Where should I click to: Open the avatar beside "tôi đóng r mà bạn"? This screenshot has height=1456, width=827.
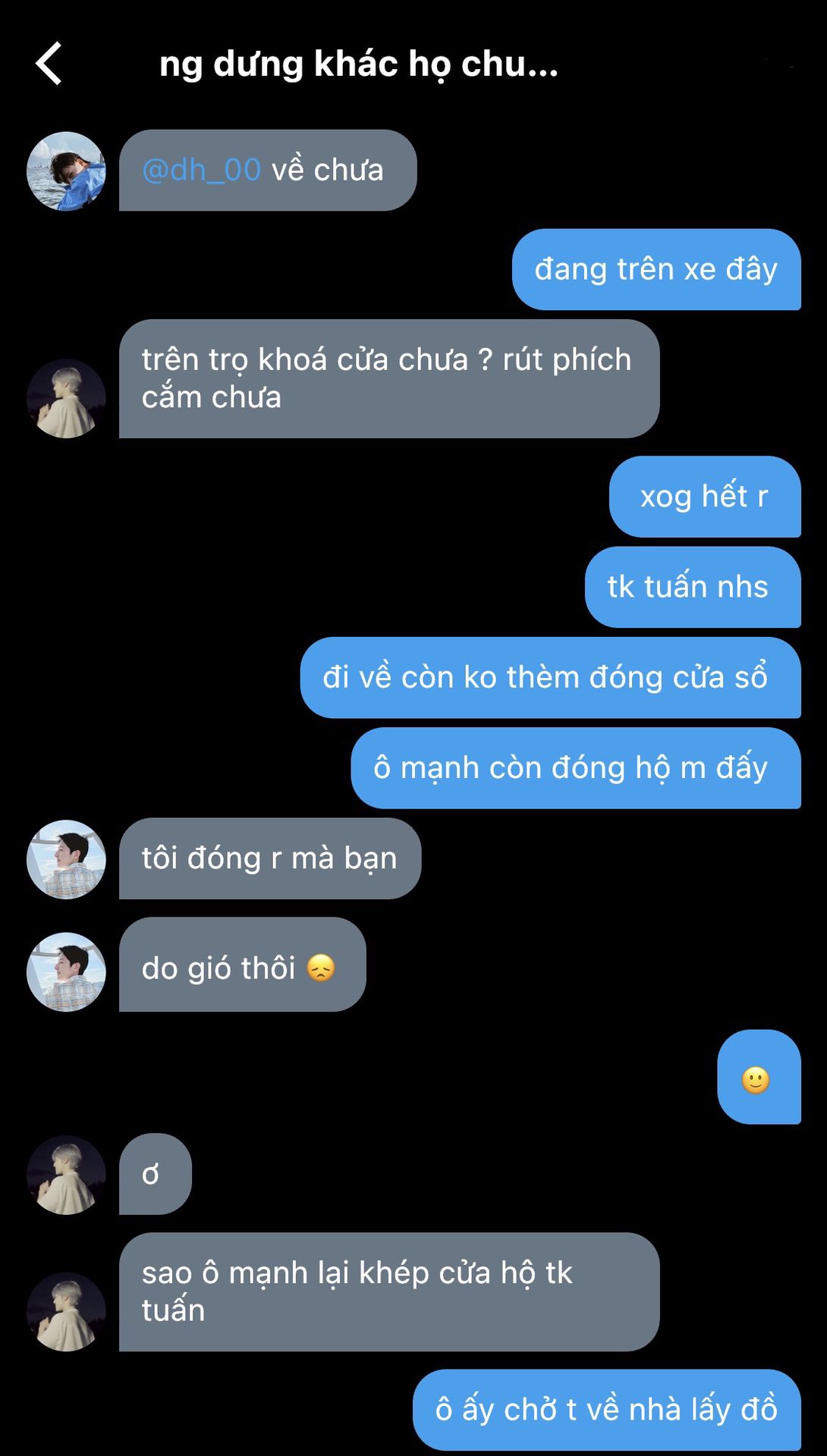[x=66, y=859]
